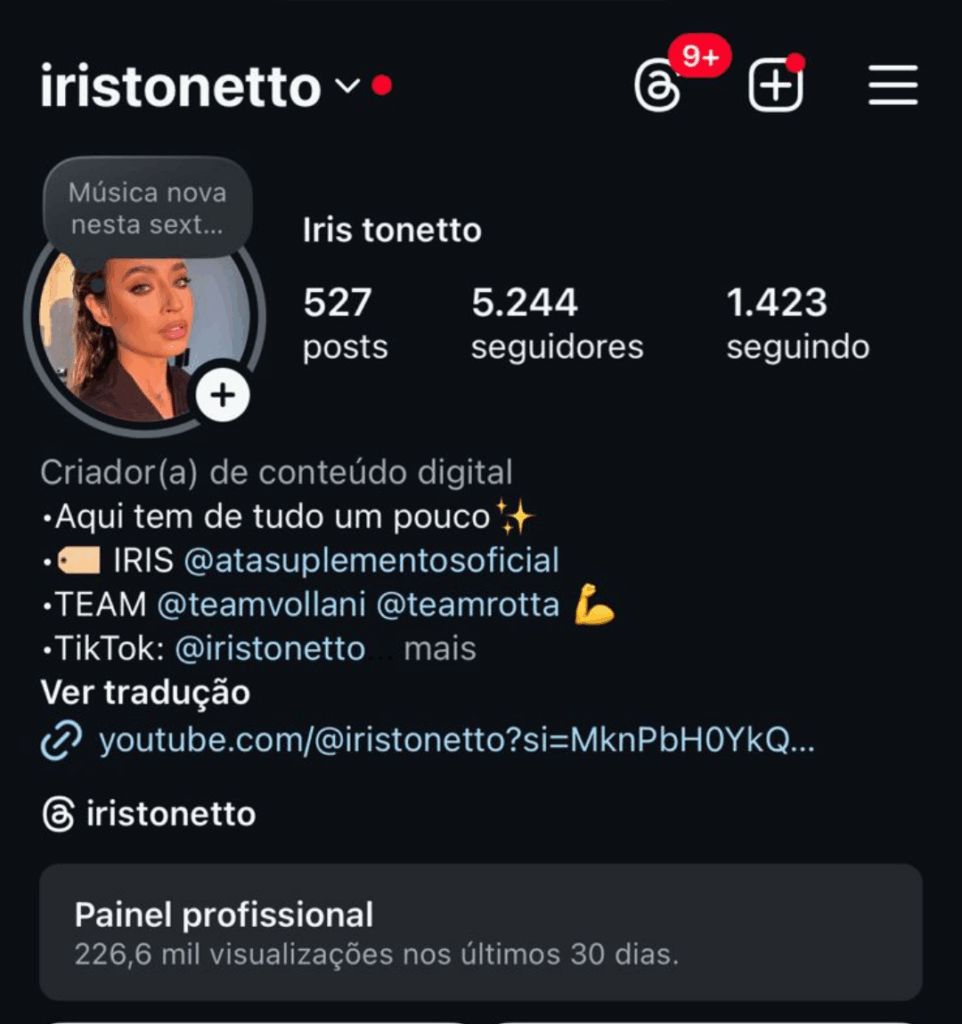
Task: Tap 'Ver tradução' to translate bio
Action: coord(145,692)
